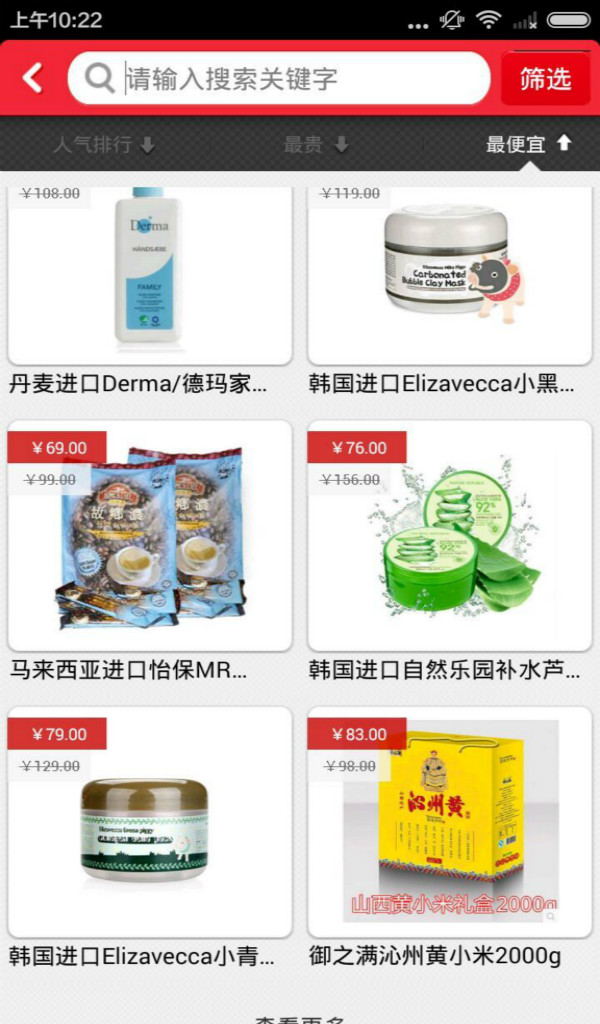This screenshot has width=600, height=1024.
Task: Sort by 最贵 price
Action: click(315, 145)
